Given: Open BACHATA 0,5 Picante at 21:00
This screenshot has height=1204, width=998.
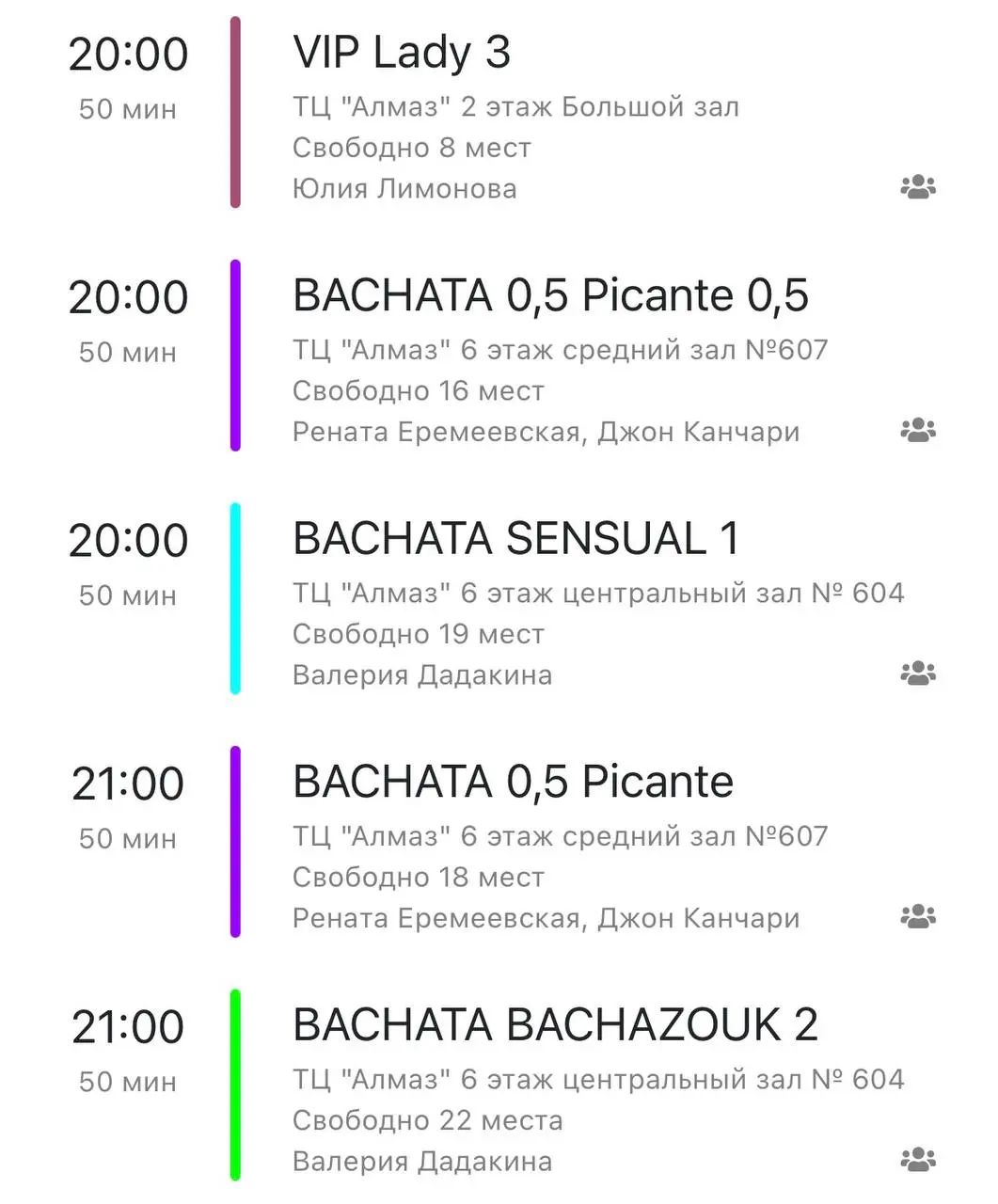Looking at the screenshot, I should pos(513,783).
